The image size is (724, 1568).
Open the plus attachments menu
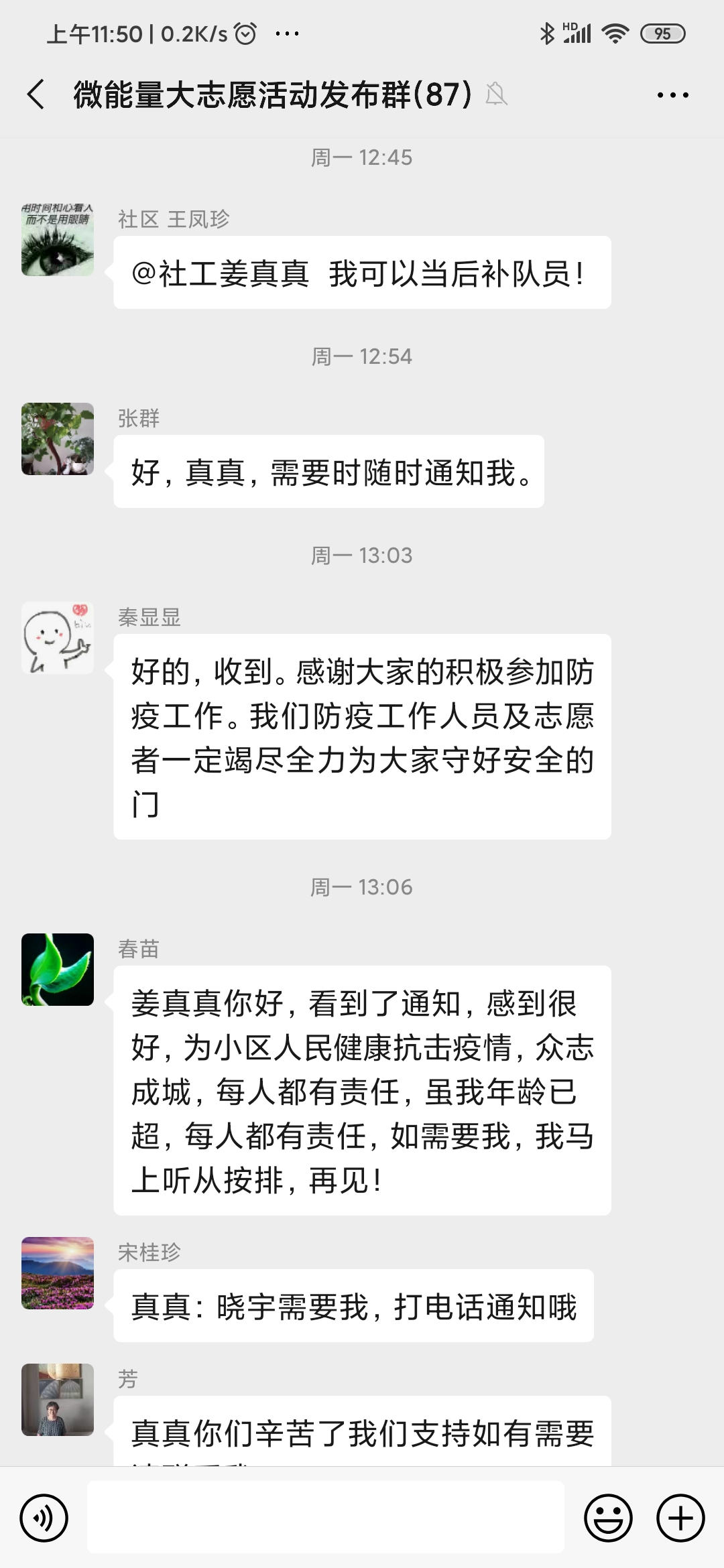click(680, 1518)
